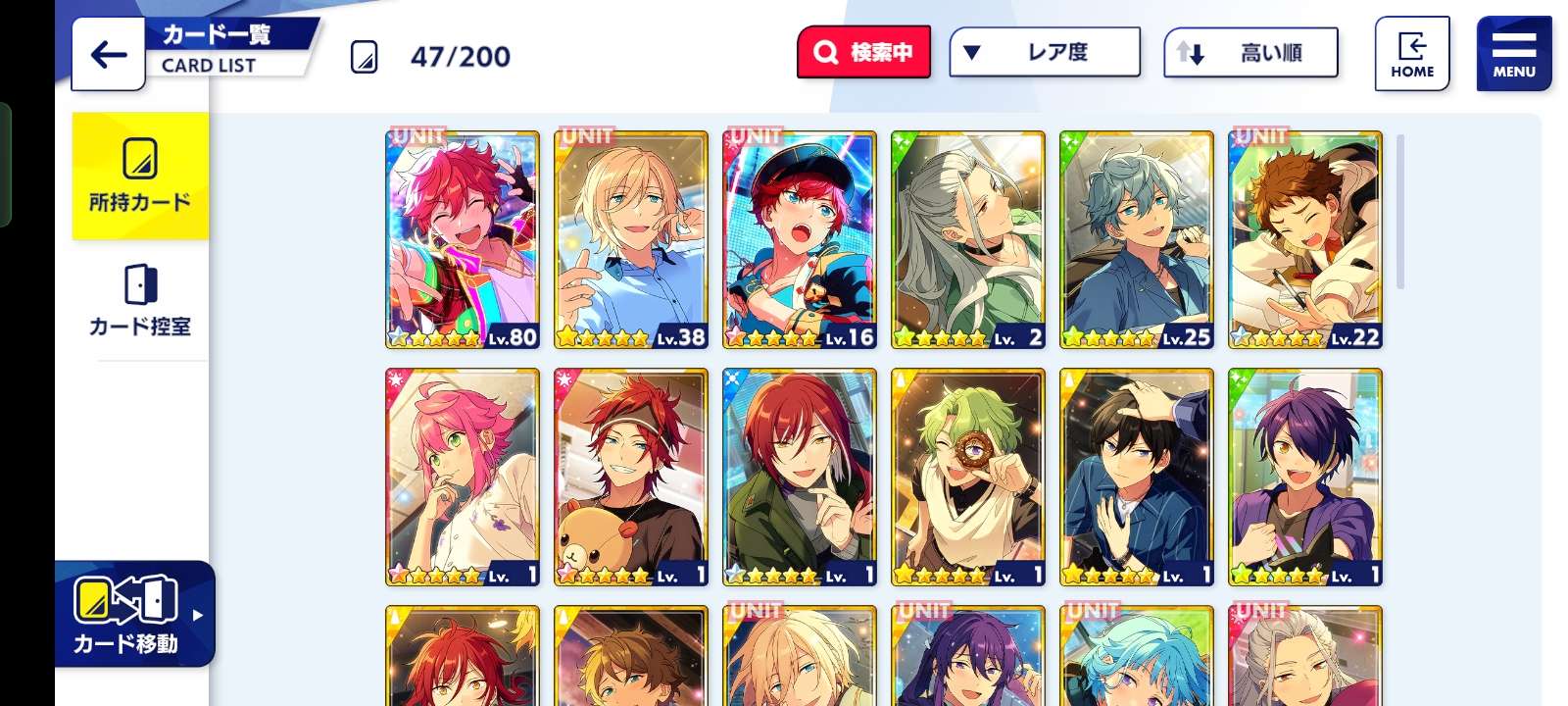Open the Lv.22 brown-haired card

pyautogui.click(x=1305, y=240)
